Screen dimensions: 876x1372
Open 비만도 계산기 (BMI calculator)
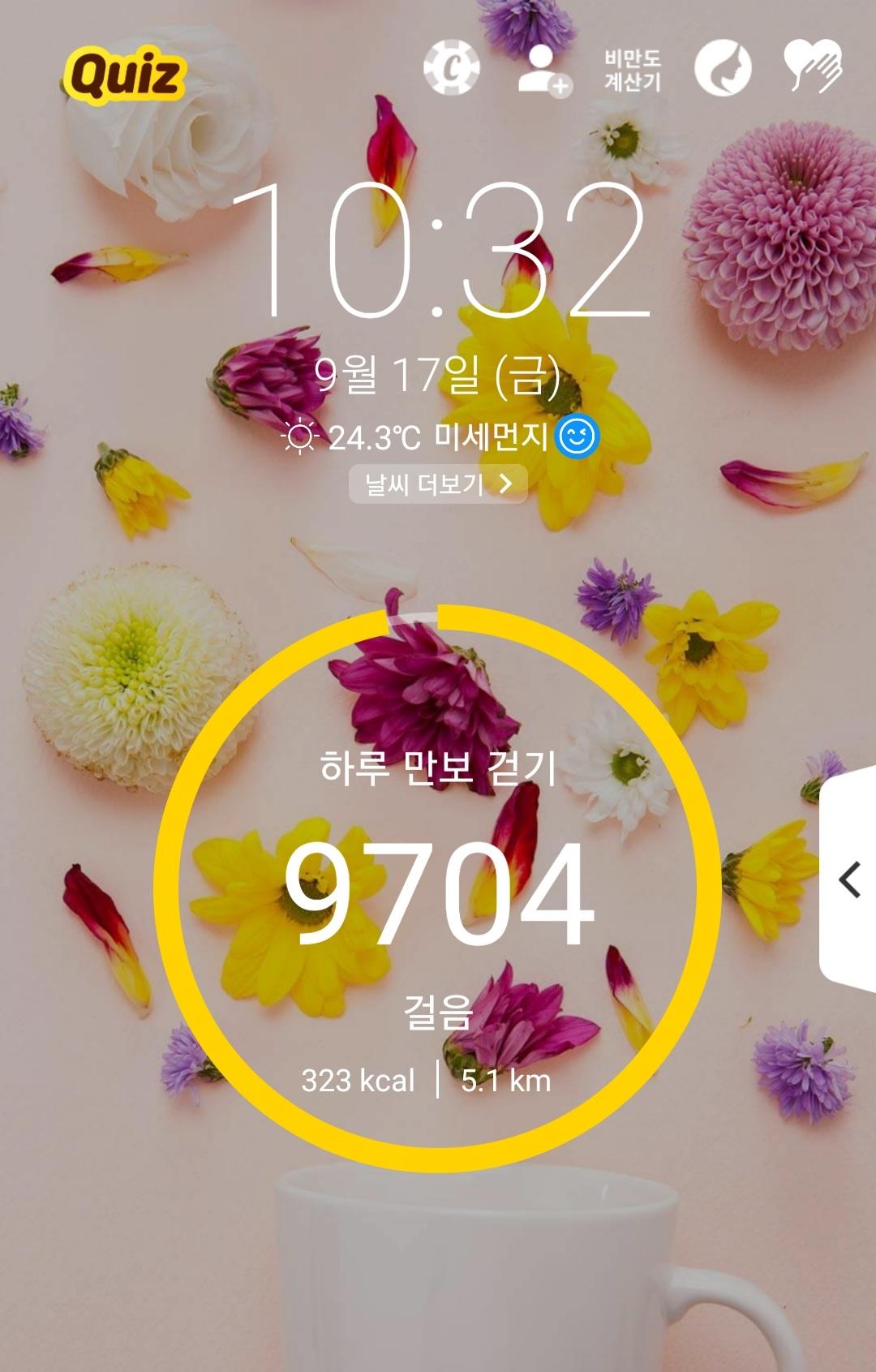point(632,70)
